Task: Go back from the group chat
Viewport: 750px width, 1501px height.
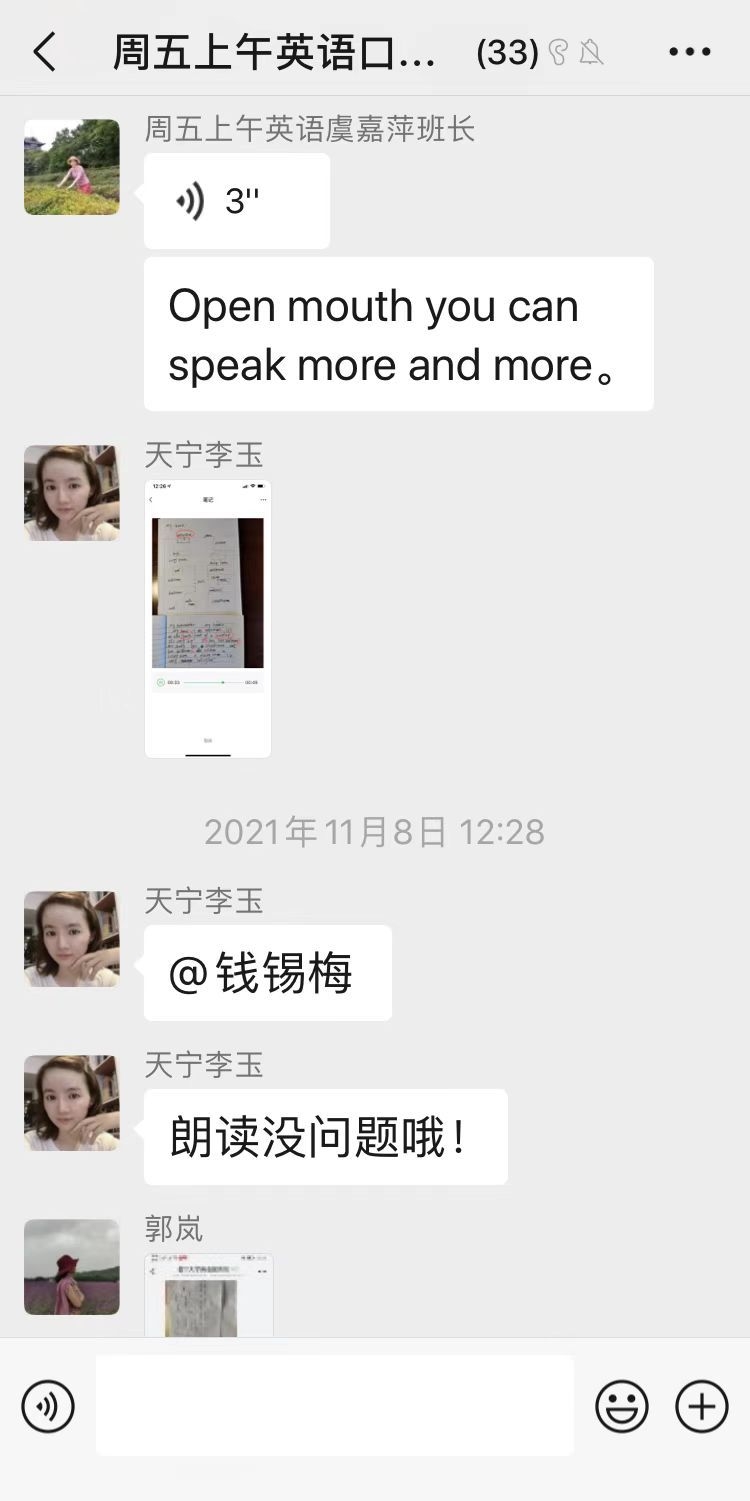Action: [x=45, y=52]
